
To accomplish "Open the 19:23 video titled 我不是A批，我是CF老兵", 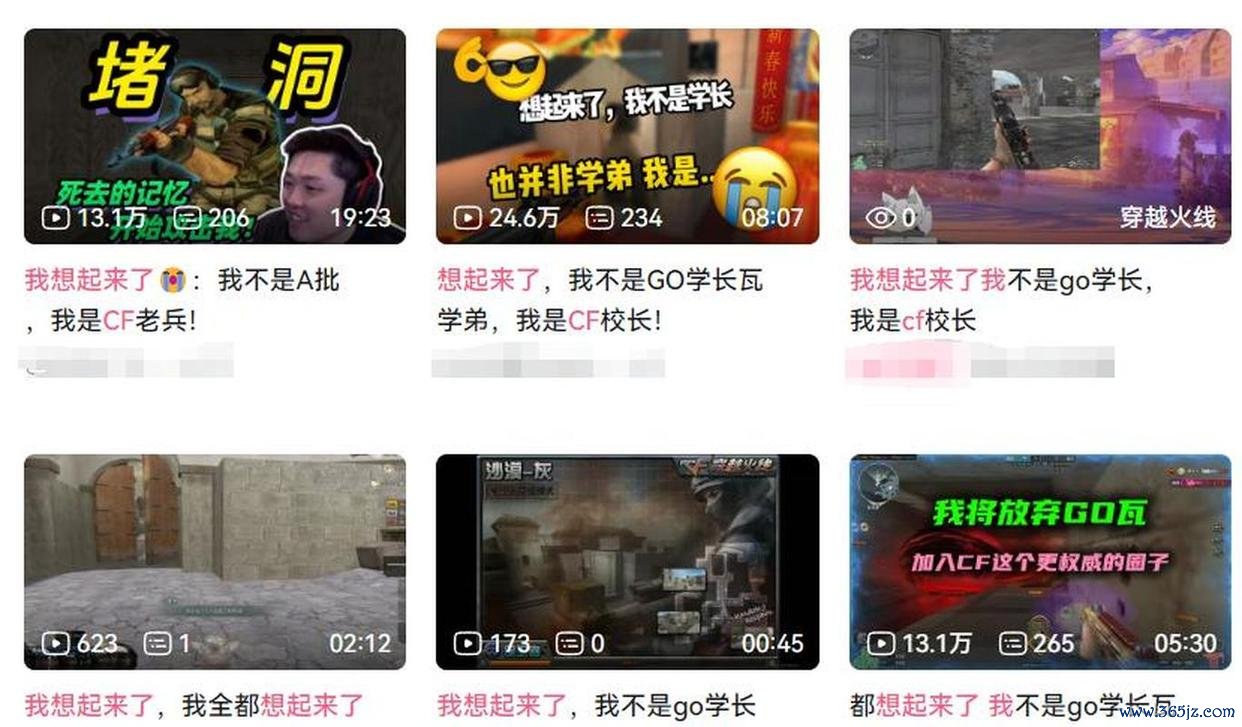I will 214,135.
